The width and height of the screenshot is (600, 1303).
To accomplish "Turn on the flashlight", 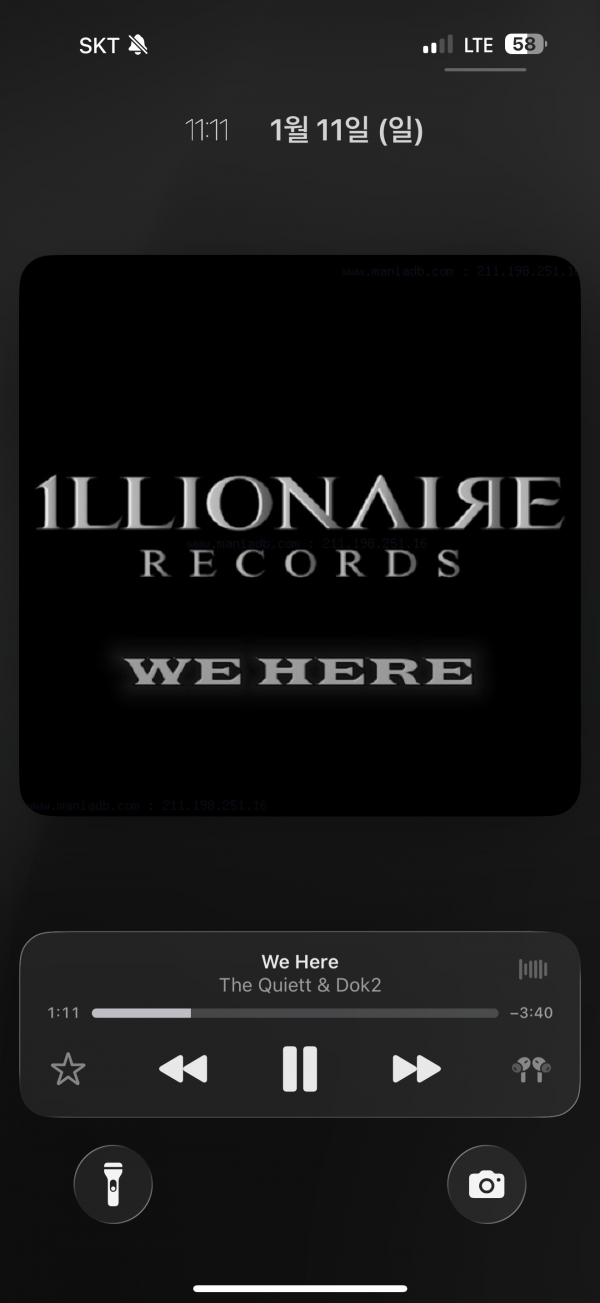I will coord(113,1185).
